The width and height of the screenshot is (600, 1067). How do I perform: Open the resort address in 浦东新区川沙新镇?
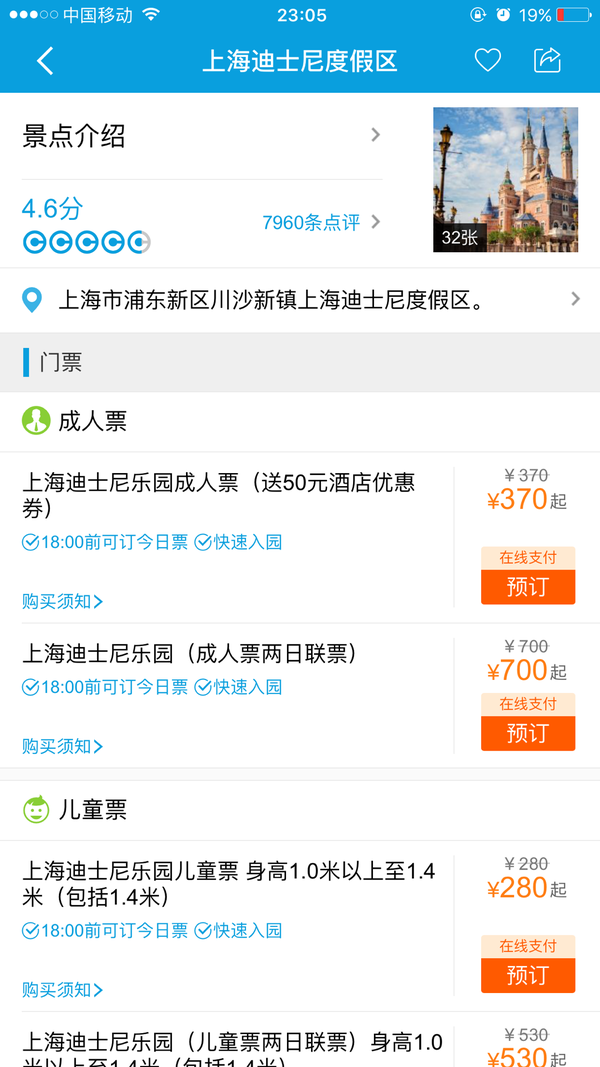[300, 299]
